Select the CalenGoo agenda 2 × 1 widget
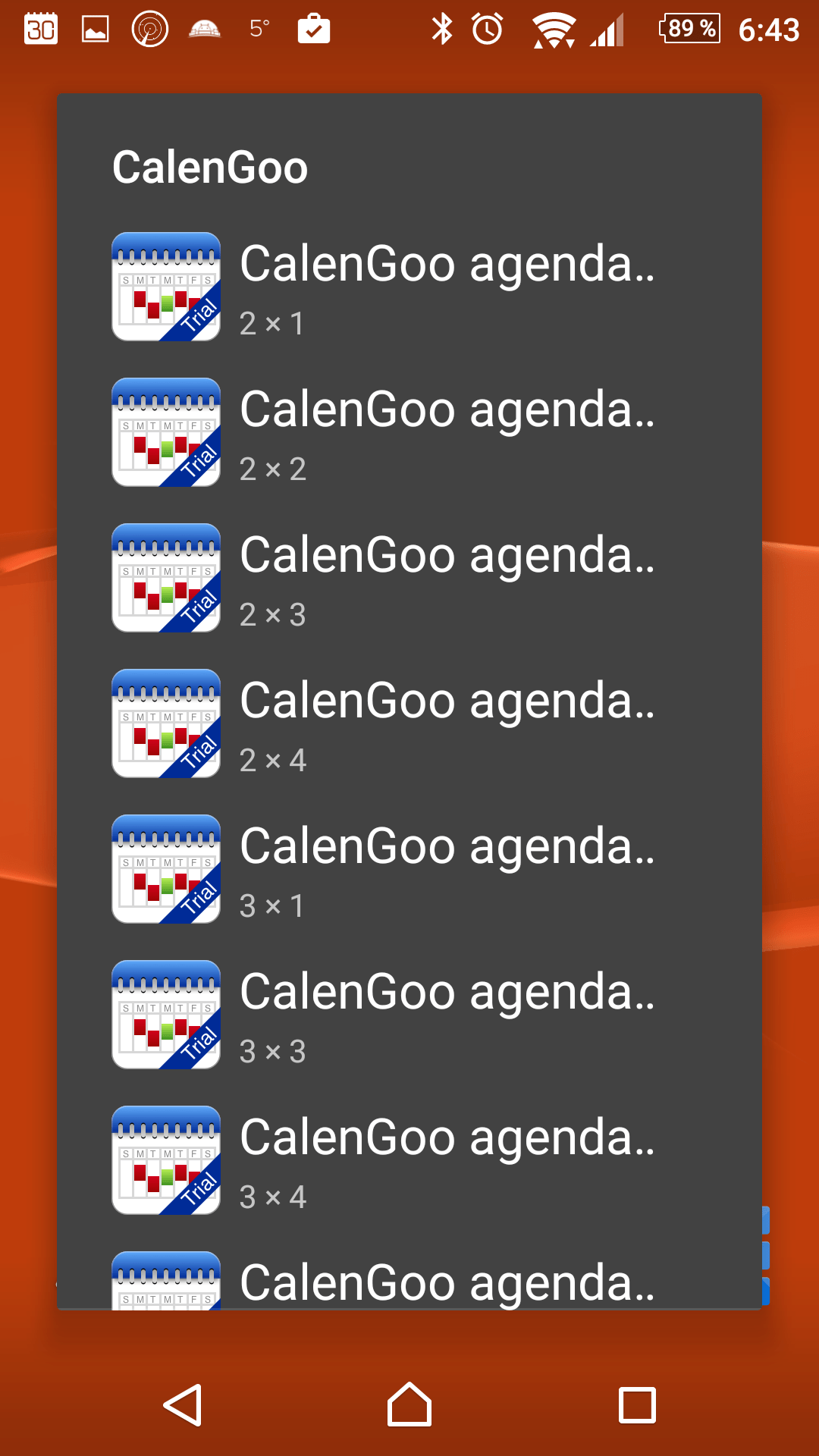Image resolution: width=819 pixels, height=1456 pixels. pyautogui.click(x=409, y=287)
